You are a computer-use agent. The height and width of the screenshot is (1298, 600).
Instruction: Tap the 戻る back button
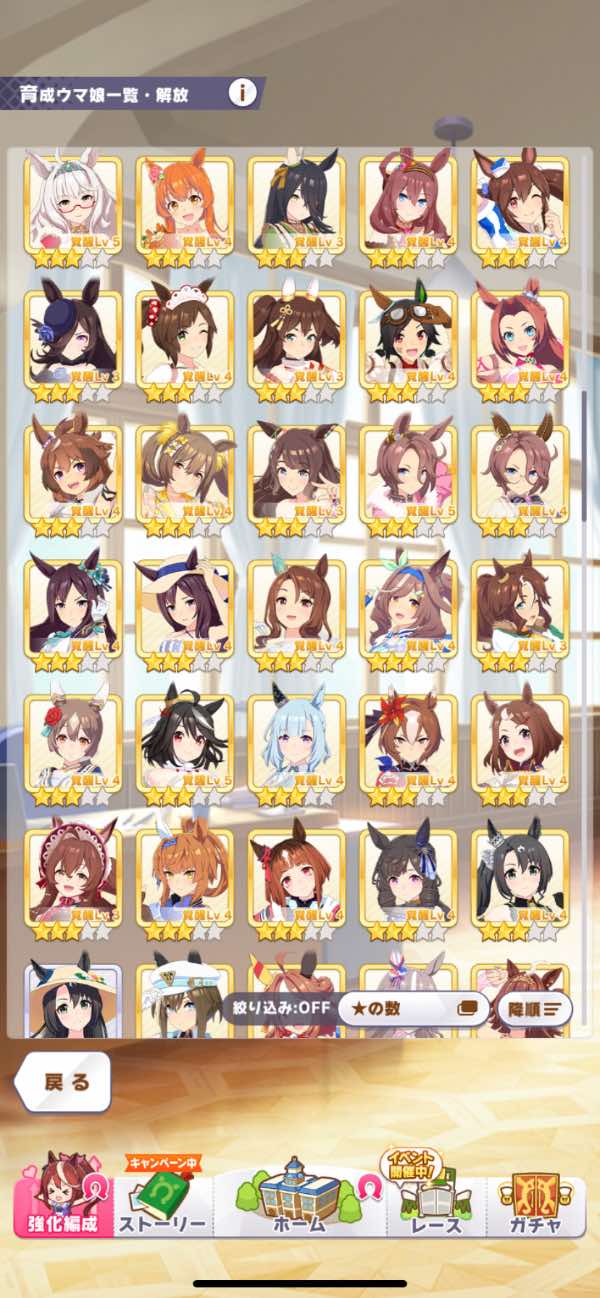tap(65, 1082)
